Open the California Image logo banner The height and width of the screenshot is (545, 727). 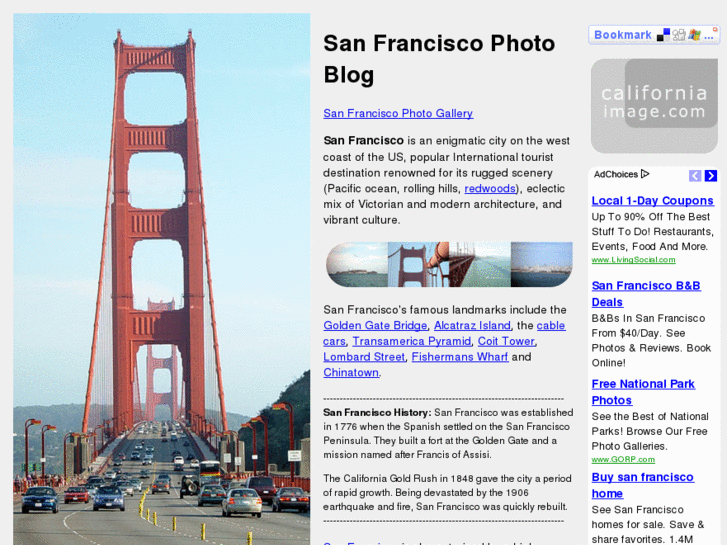654,105
